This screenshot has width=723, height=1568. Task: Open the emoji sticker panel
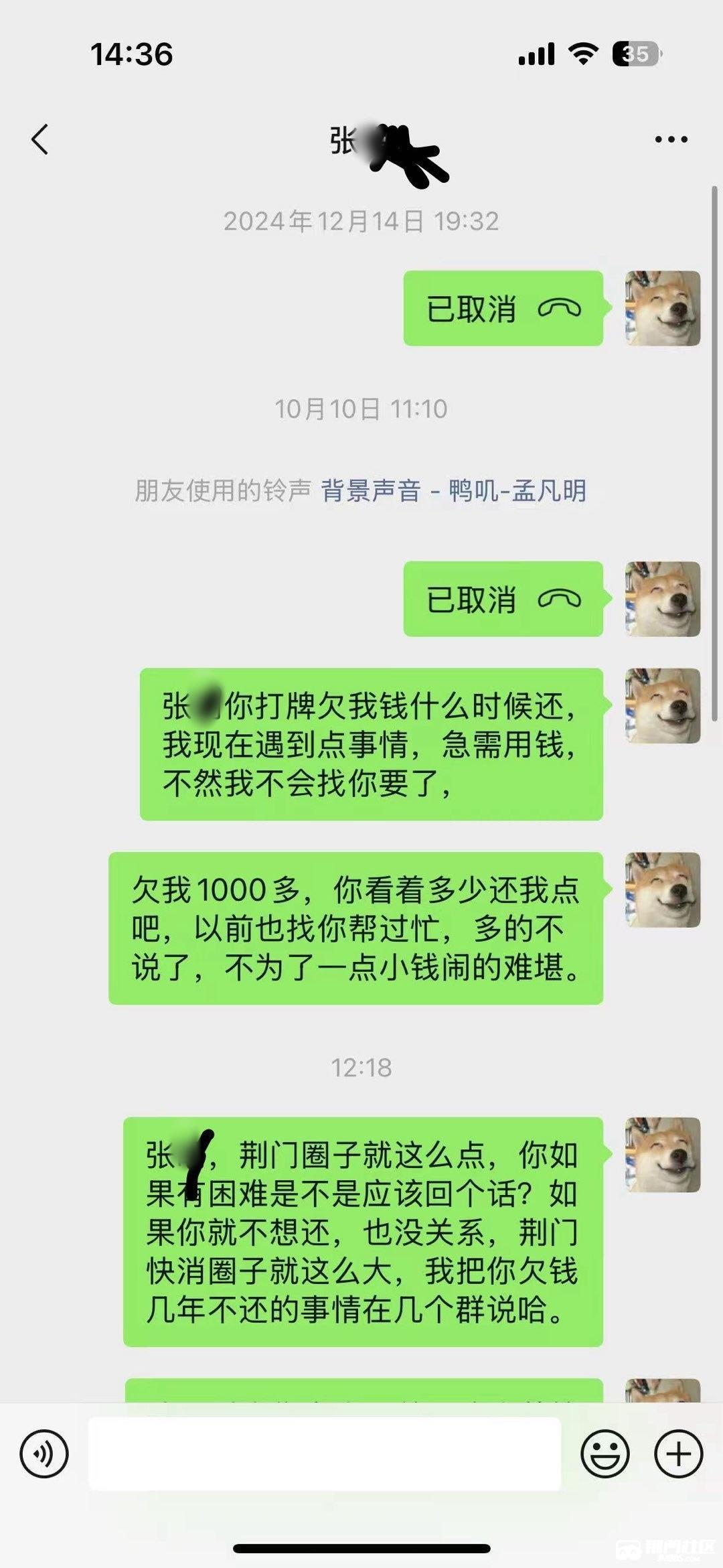click(605, 1453)
